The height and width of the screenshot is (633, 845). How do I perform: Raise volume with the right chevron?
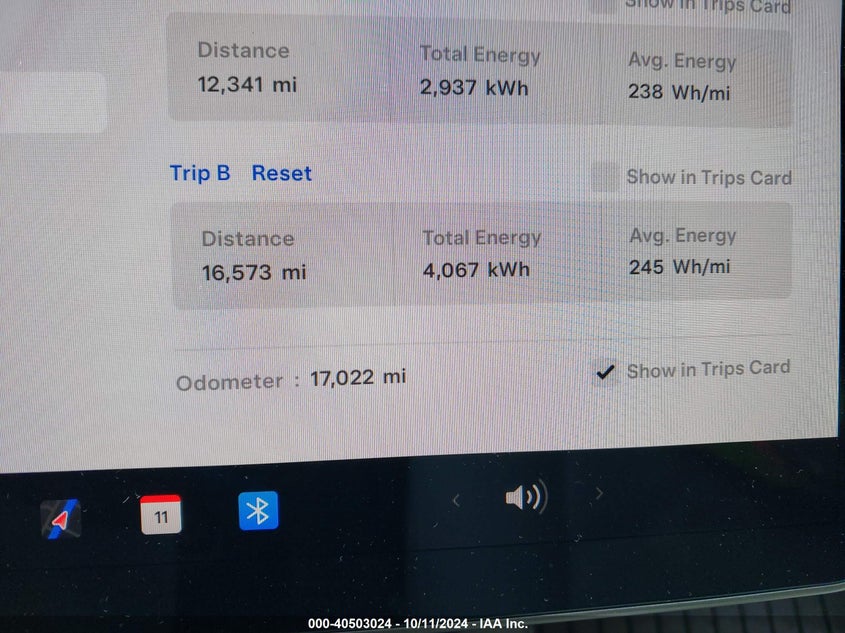(x=599, y=493)
